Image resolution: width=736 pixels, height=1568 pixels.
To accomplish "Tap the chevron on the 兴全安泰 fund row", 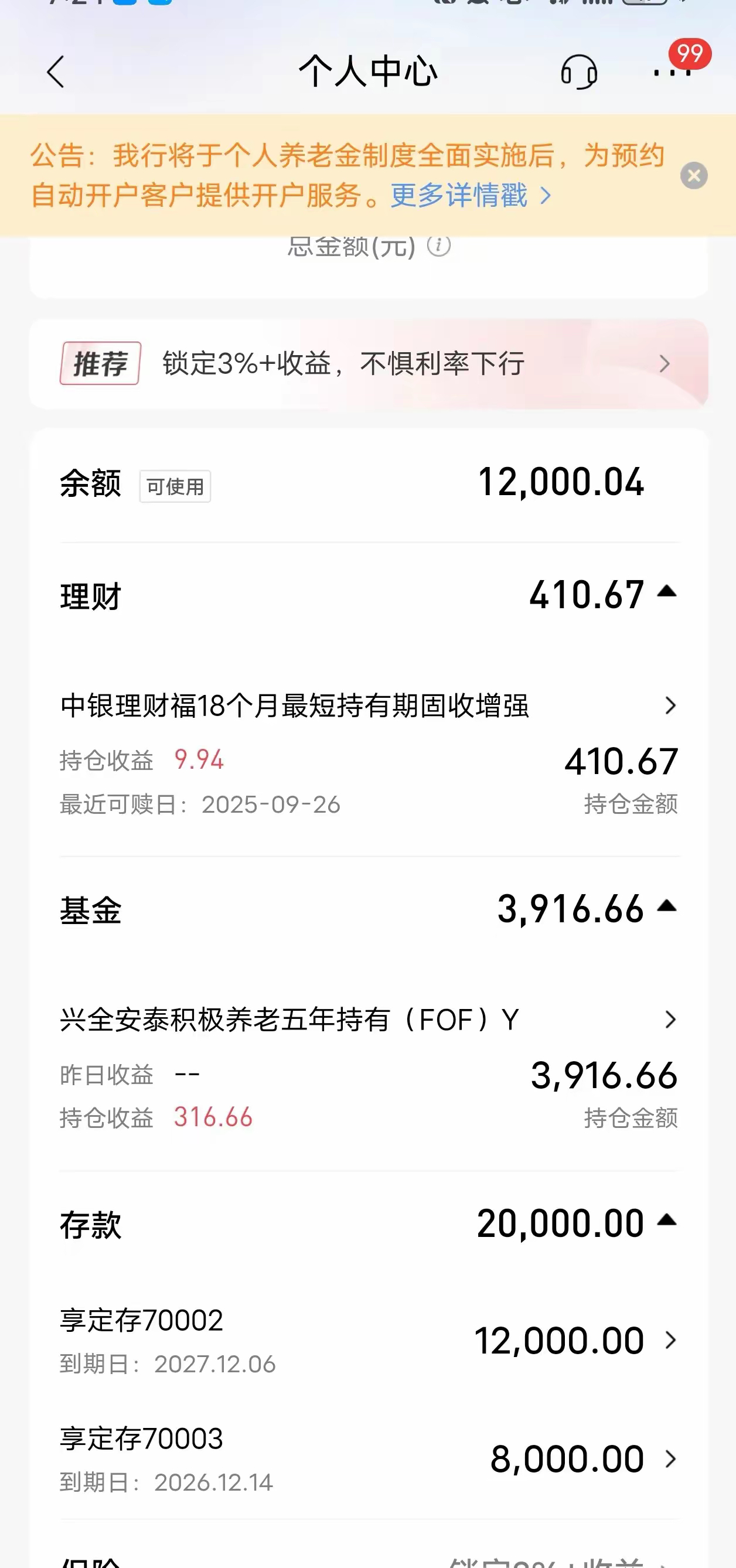I will click(x=670, y=1019).
